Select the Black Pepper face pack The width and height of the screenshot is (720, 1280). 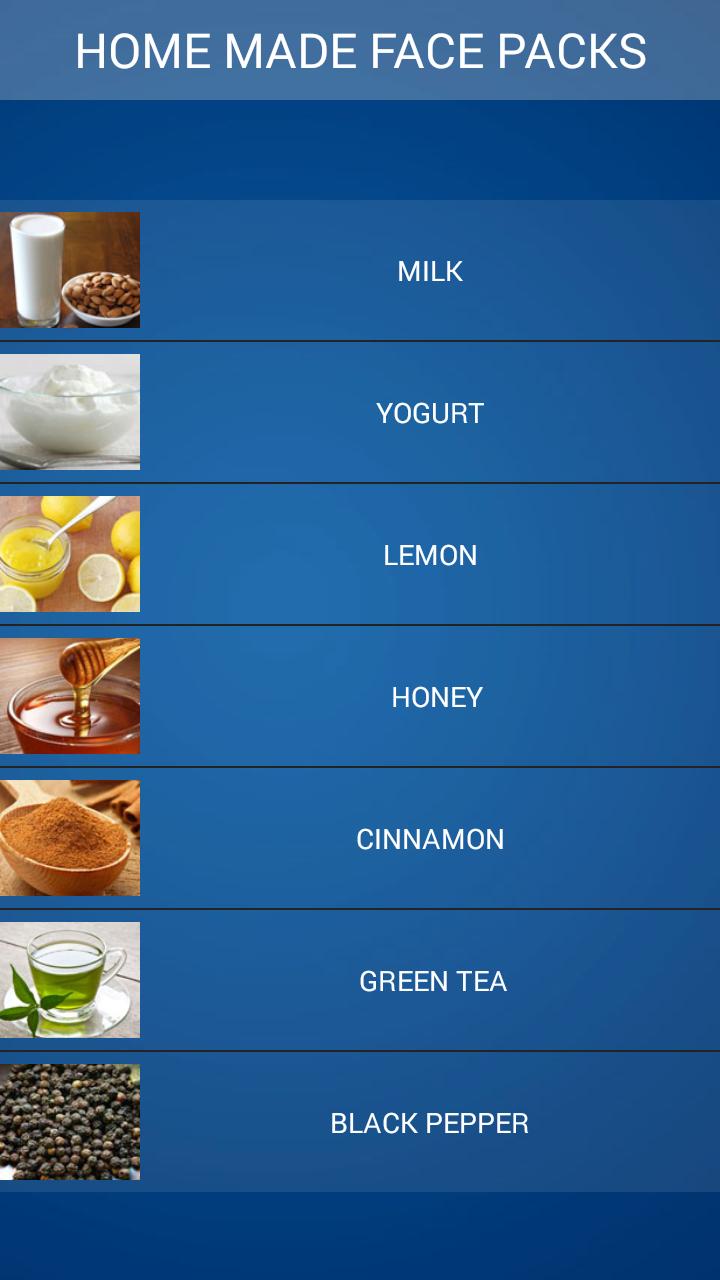pos(430,1123)
